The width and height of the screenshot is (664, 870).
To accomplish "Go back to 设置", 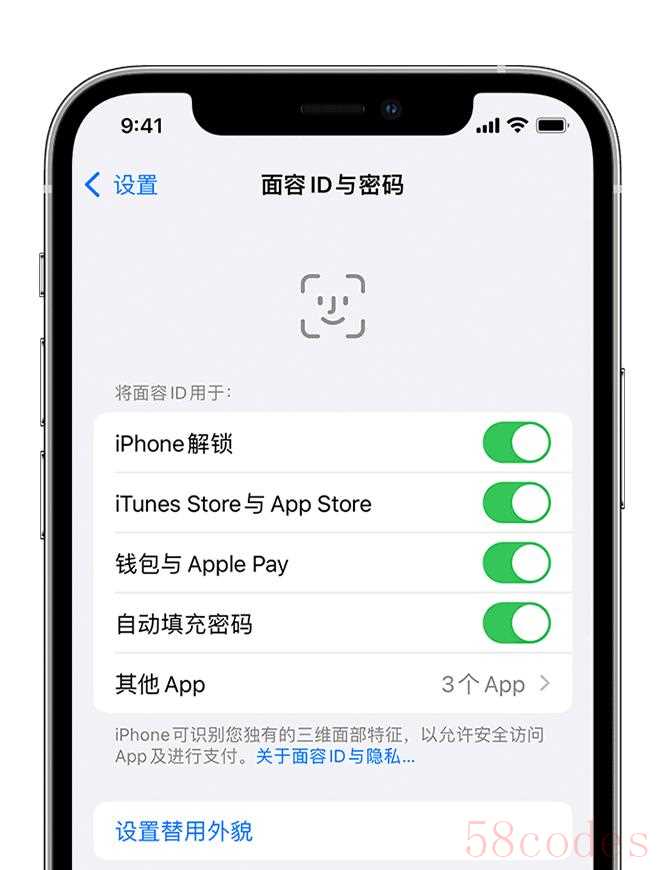I will coord(122,185).
